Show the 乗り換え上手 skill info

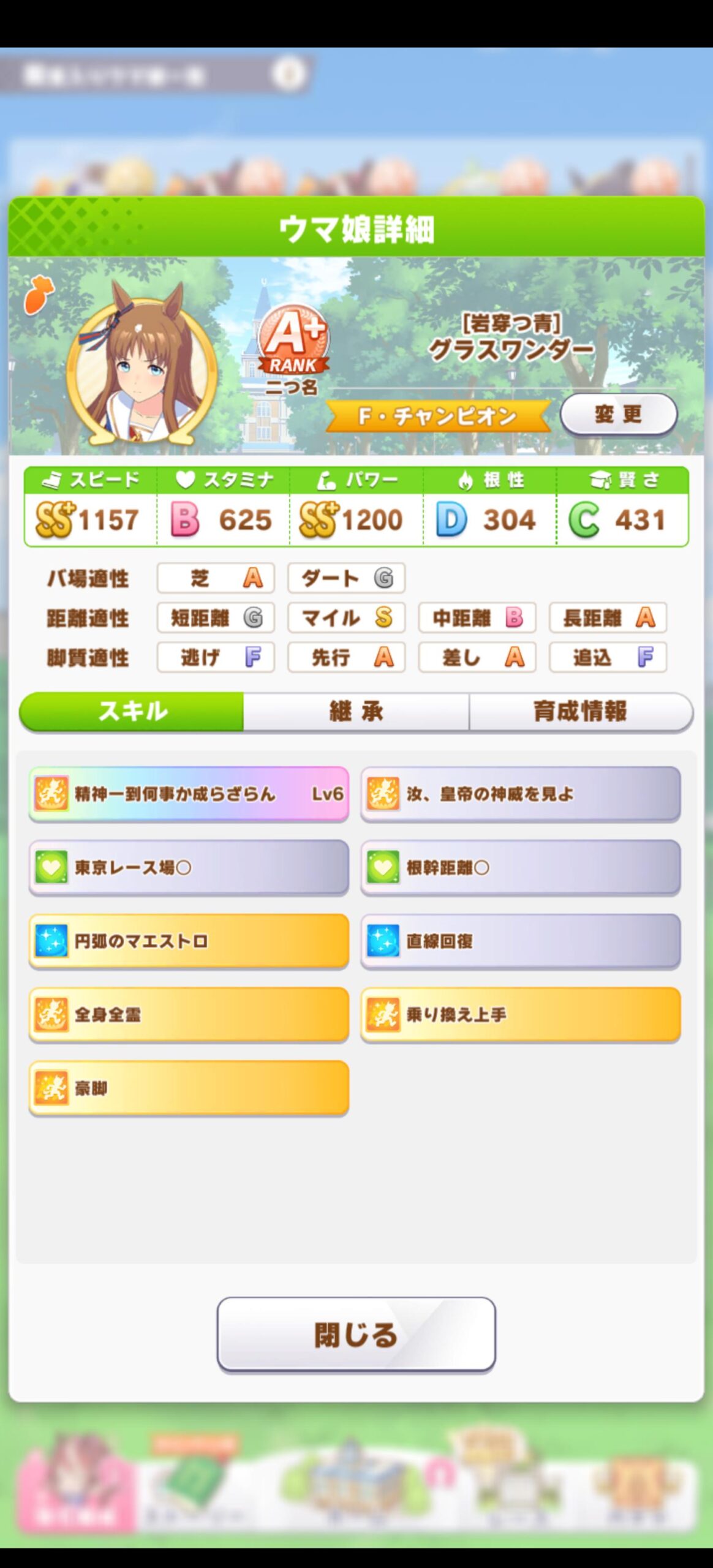click(x=521, y=1014)
